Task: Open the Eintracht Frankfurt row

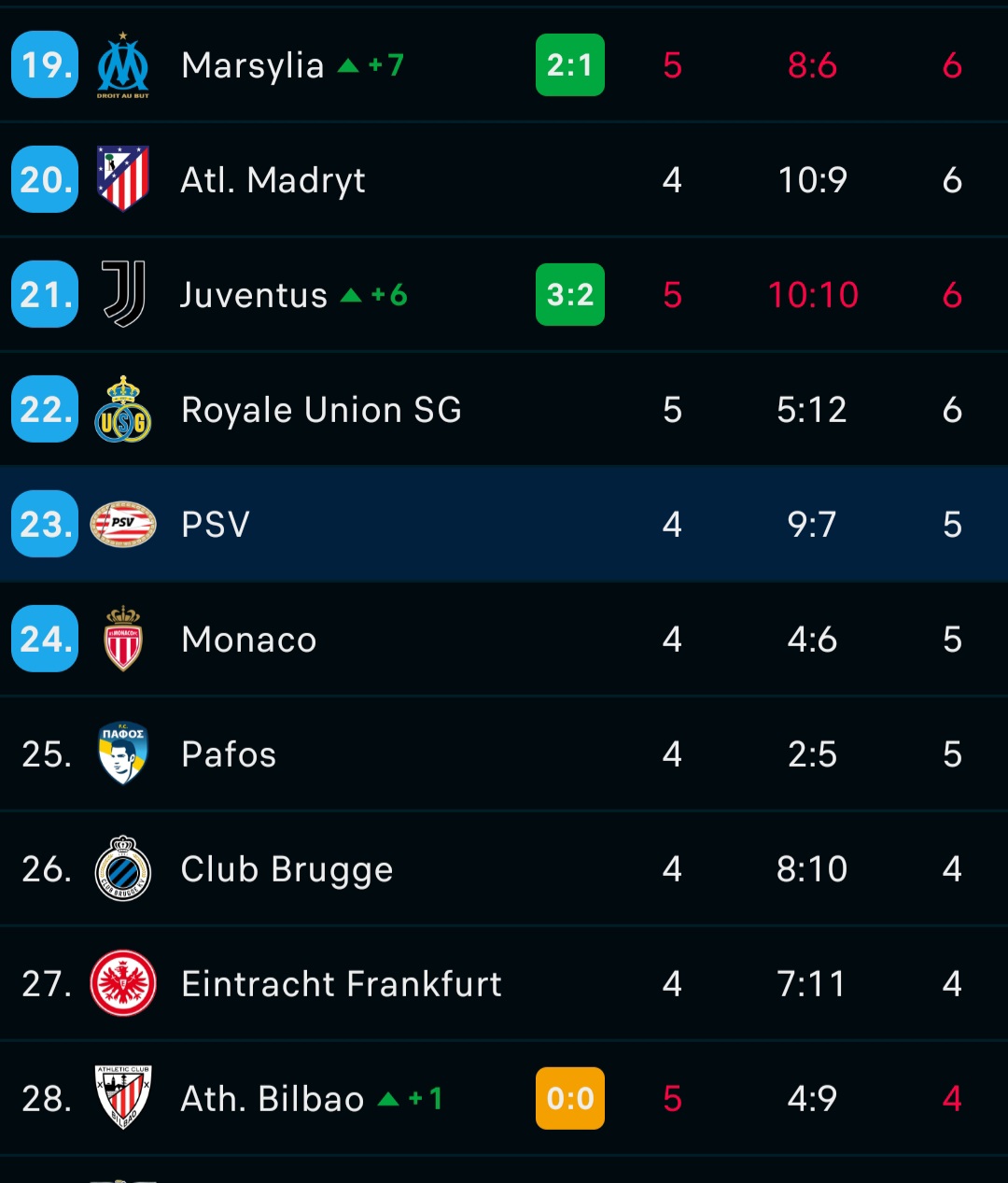Action: 342,984
